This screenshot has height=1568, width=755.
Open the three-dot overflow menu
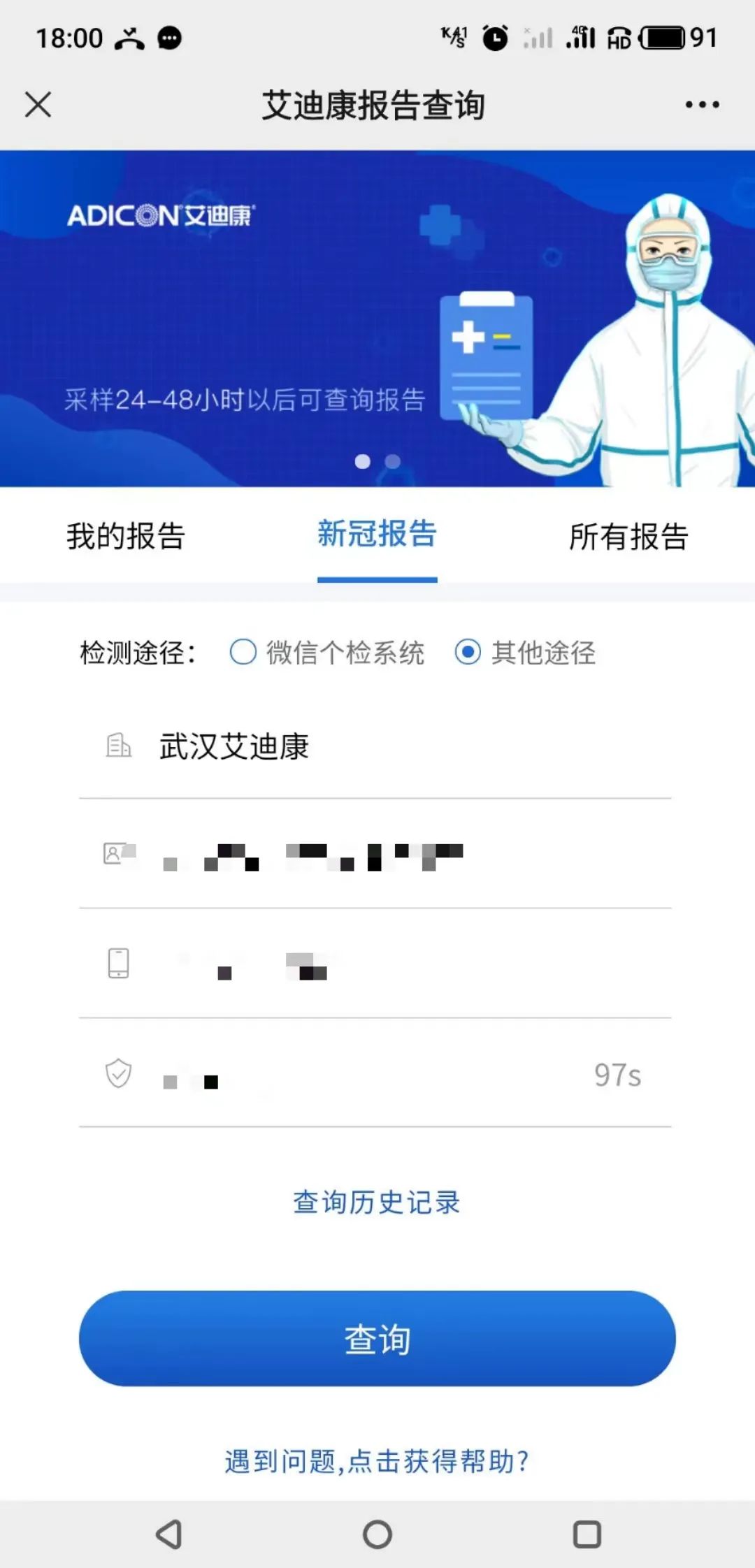702,105
